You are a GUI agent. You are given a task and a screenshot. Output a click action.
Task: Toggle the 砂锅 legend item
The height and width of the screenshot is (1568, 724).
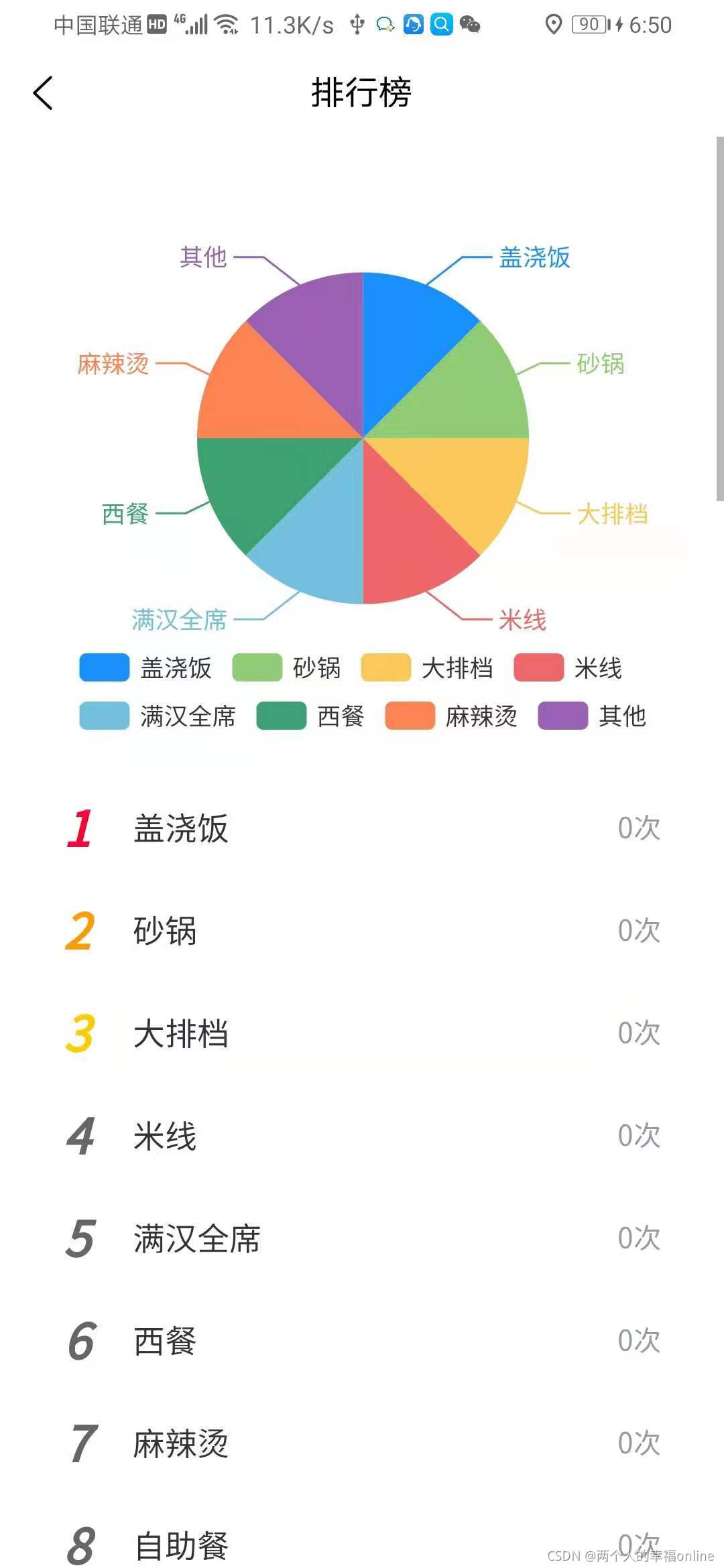pyautogui.click(x=287, y=668)
